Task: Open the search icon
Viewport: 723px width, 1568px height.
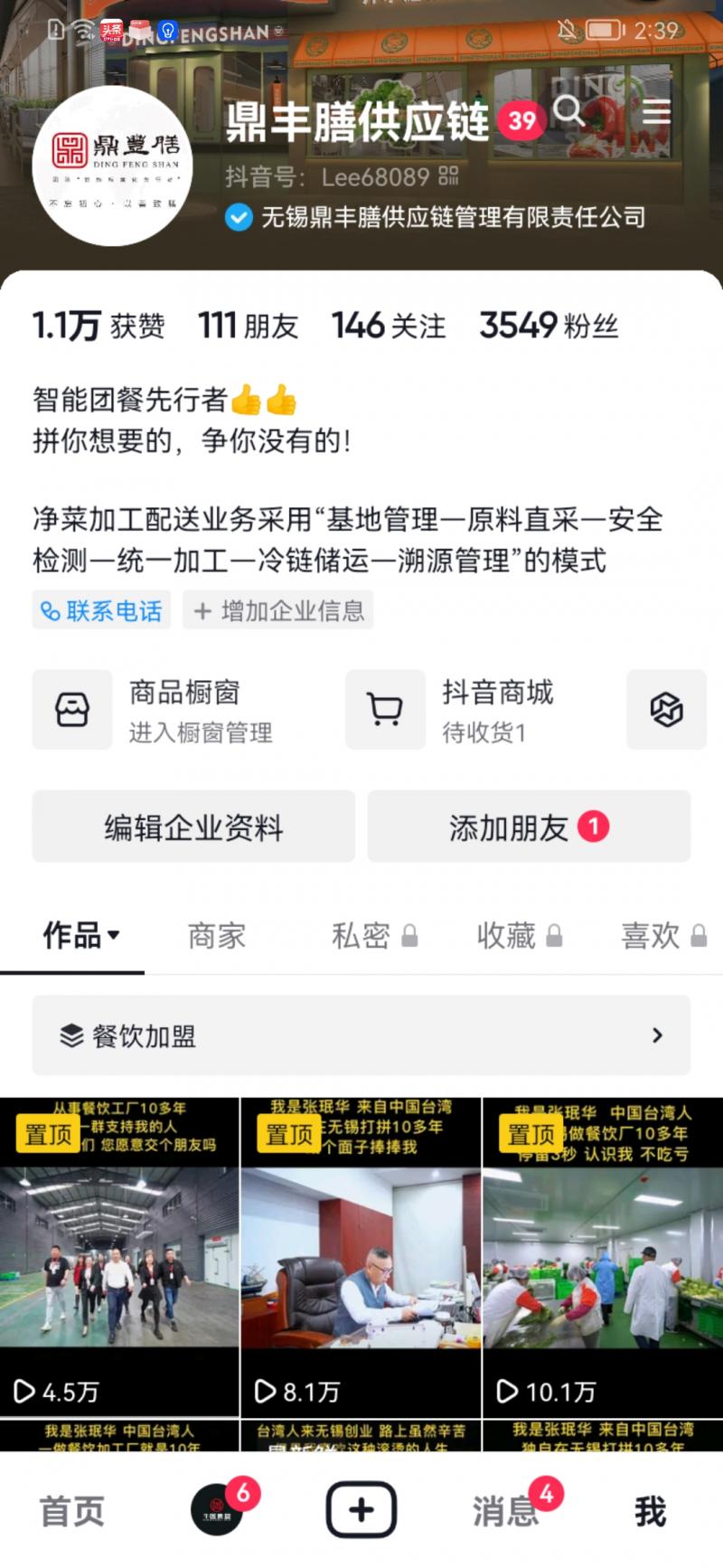Action: click(x=569, y=112)
